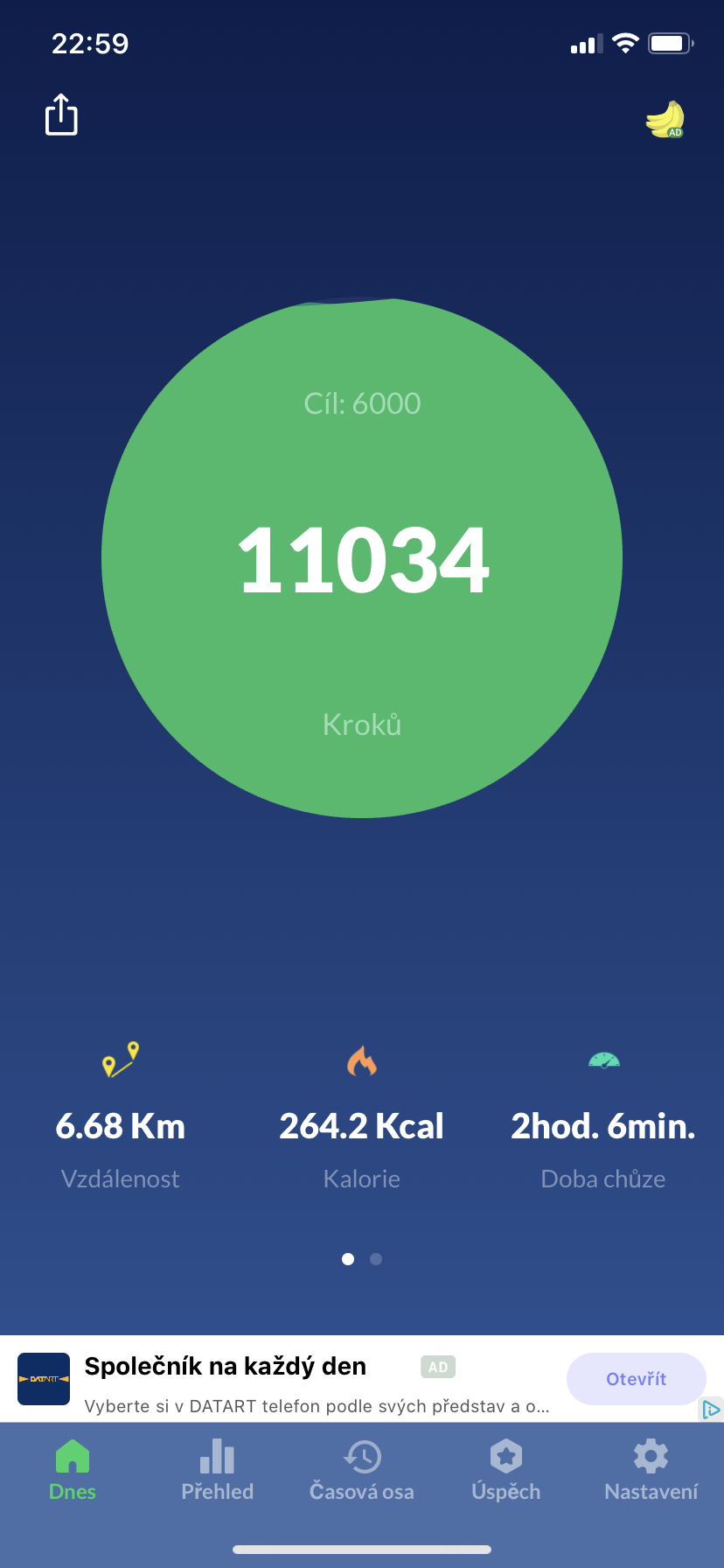Tap the green step goal circle
Image resolution: width=724 pixels, height=1568 pixels.
click(x=362, y=558)
